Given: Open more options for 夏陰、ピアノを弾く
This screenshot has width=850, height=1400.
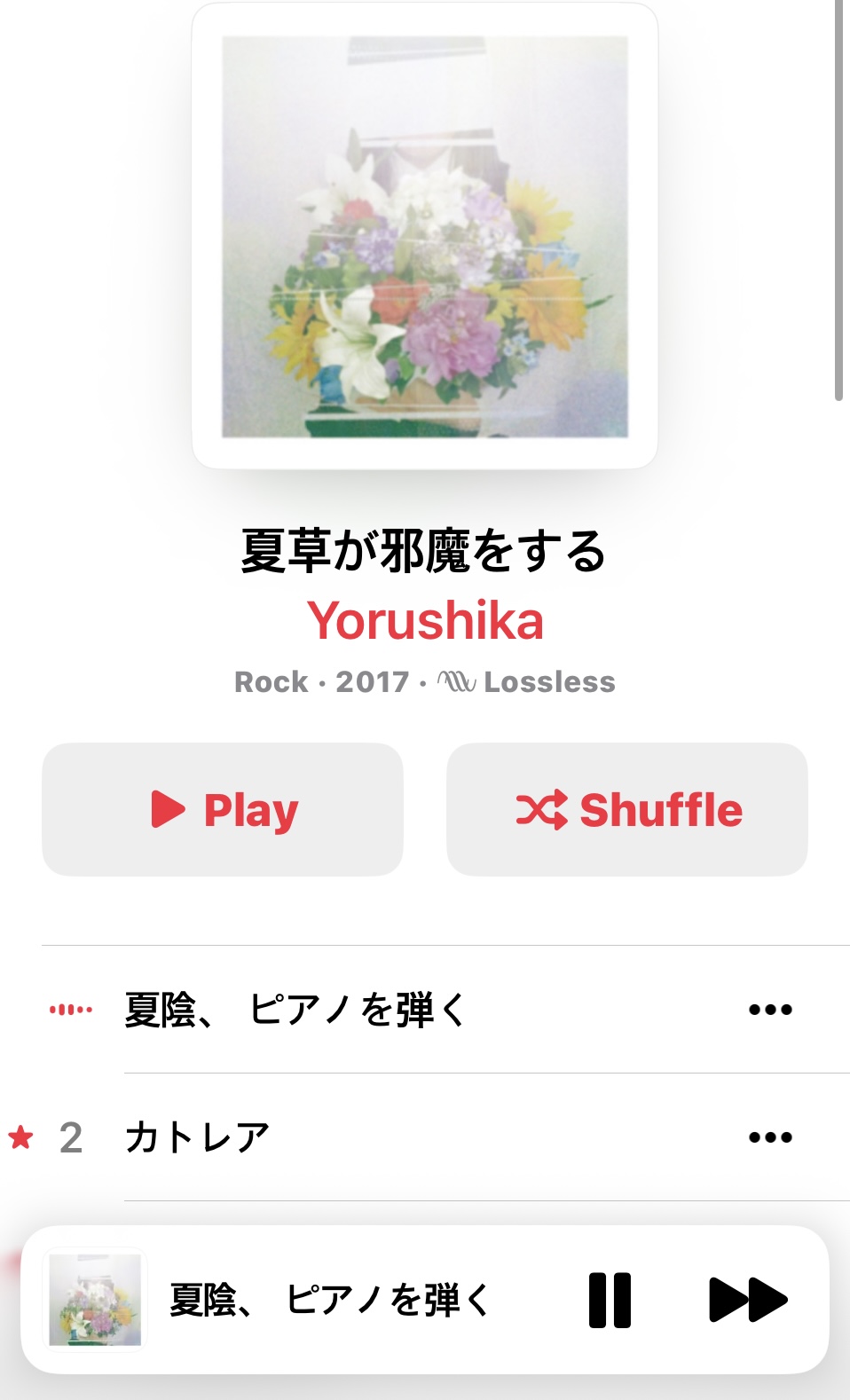Looking at the screenshot, I should [770, 1010].
